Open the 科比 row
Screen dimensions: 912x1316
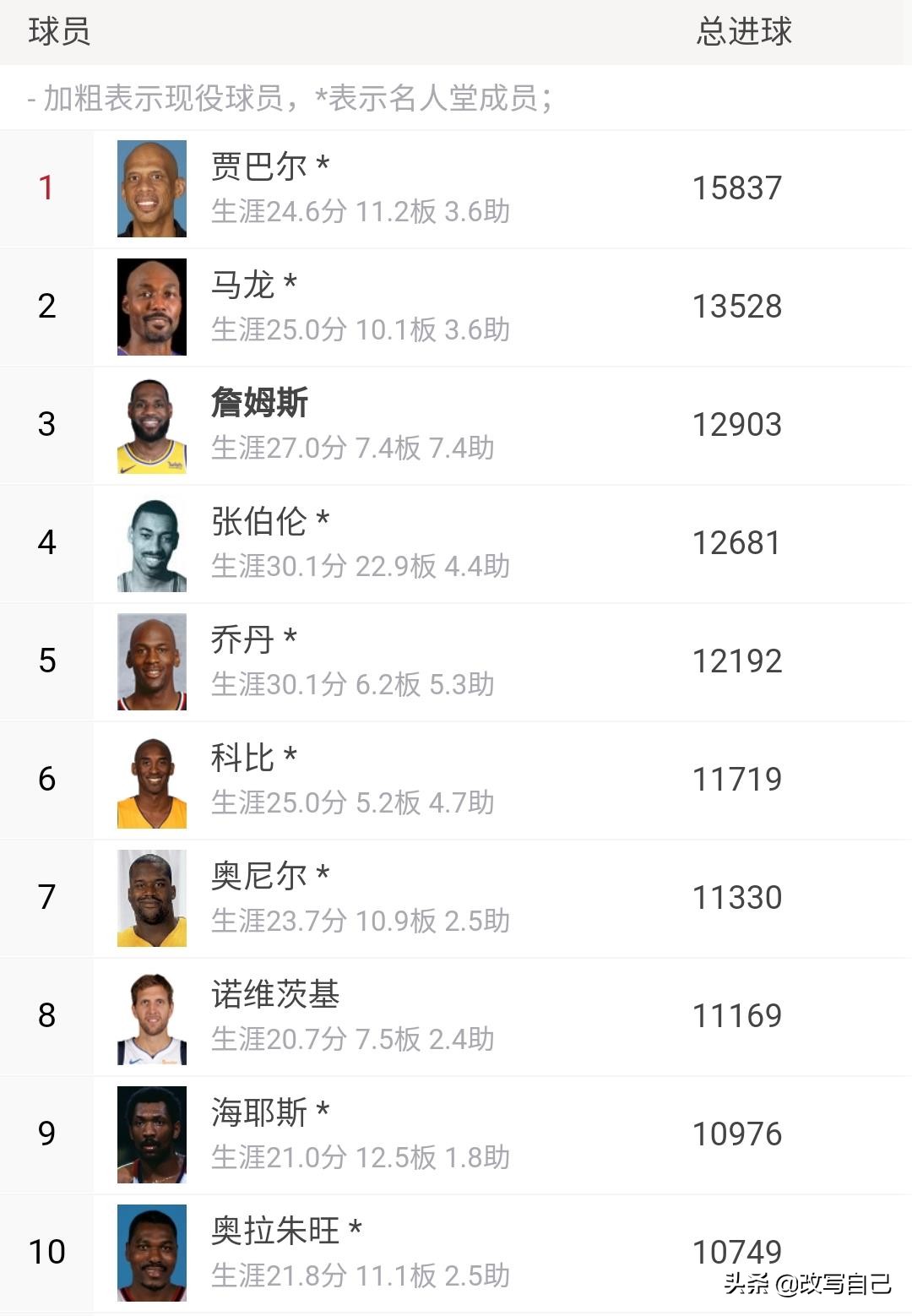[243, 759]
